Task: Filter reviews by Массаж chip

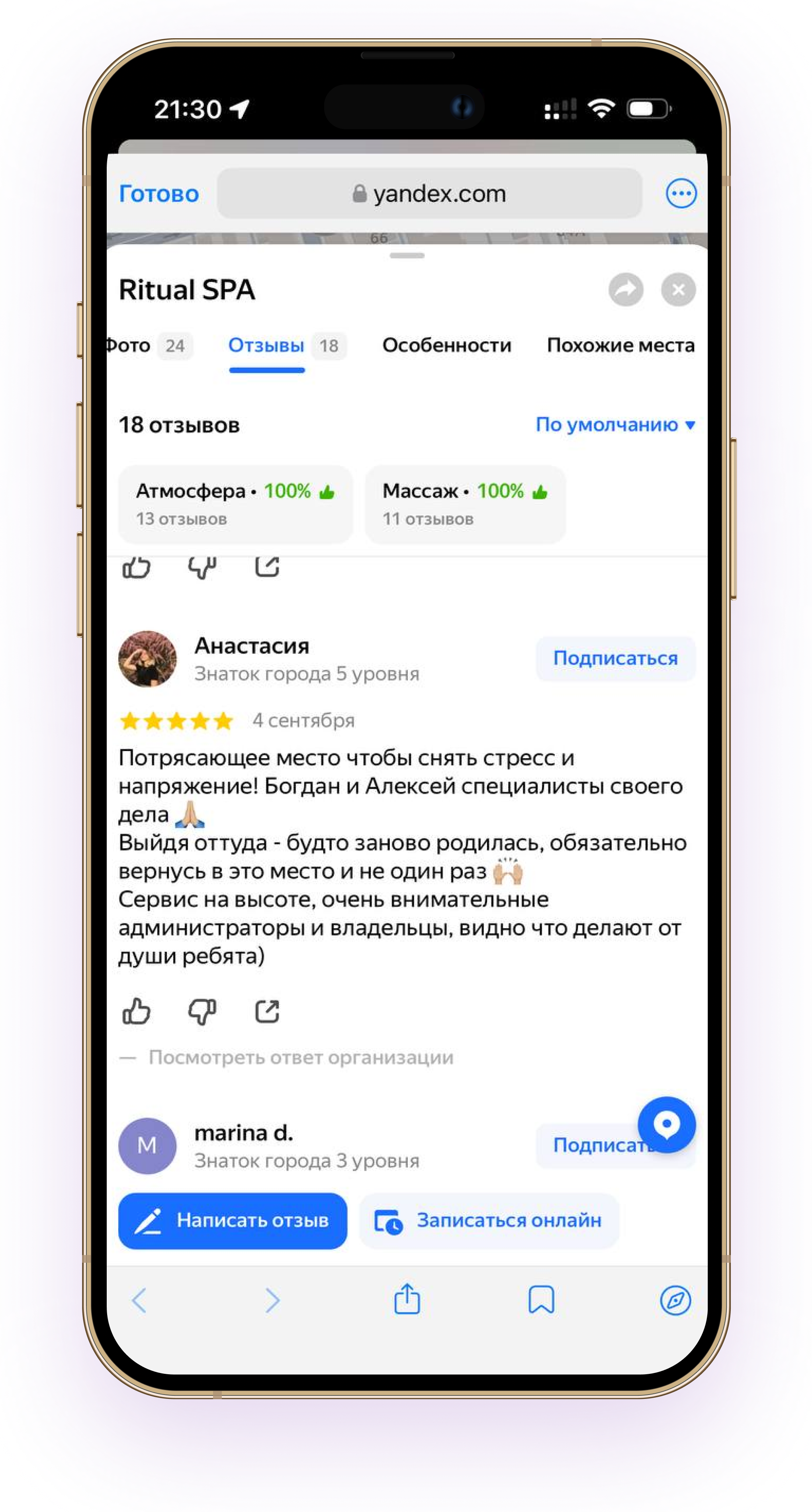Action: pos(465,504)
